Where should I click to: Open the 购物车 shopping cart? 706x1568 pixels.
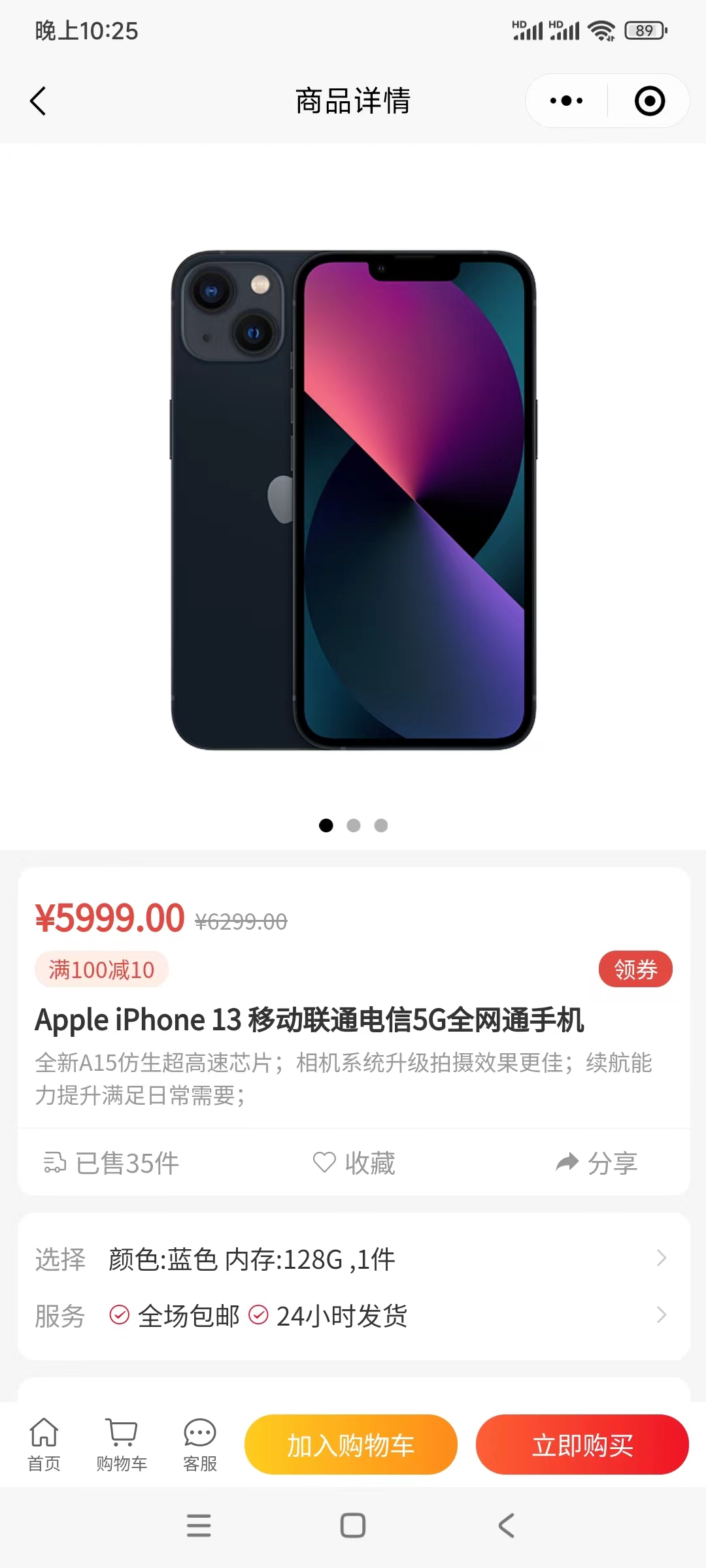point(122,1444)
